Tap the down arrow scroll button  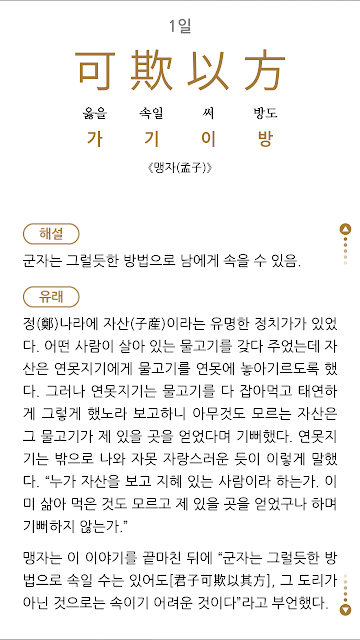click(x=345, y=609)
